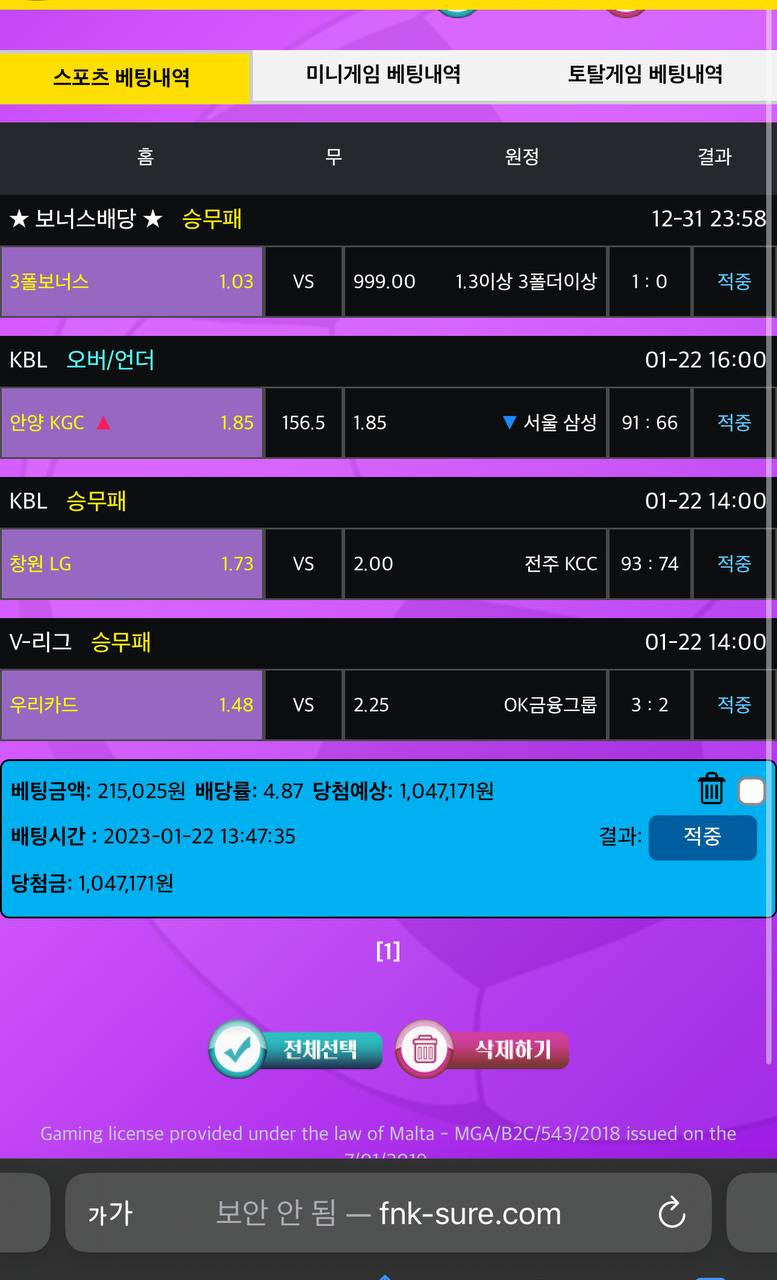Switch to the 스포츠 베팅내역 tab

coord(122,77)
